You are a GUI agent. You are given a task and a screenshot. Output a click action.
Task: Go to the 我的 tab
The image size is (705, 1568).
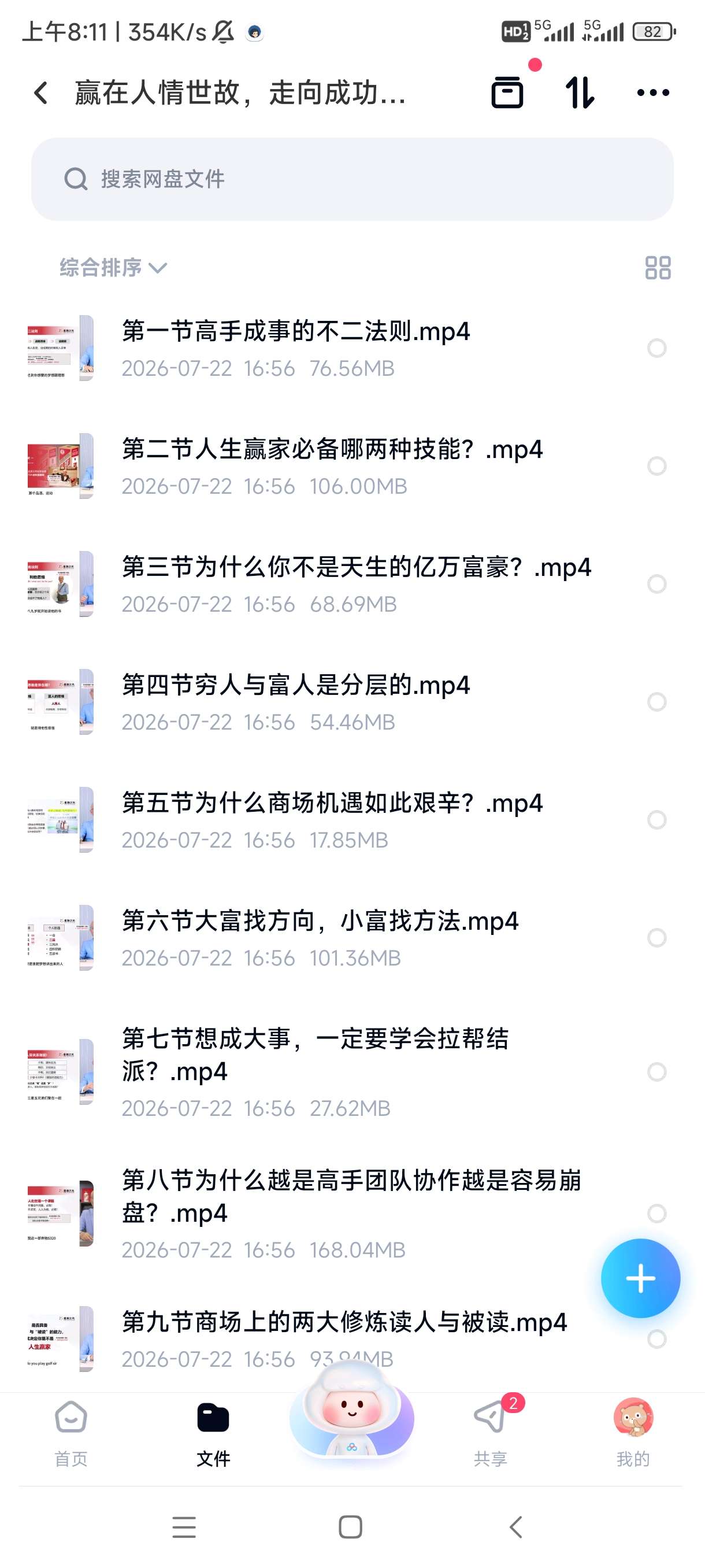point(633,1433)
